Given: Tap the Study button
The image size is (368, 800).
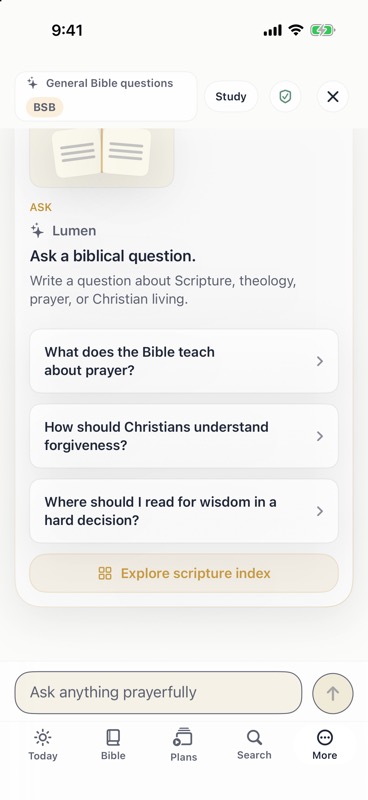Looking at the screenshot, I should (x=231, y=96).
